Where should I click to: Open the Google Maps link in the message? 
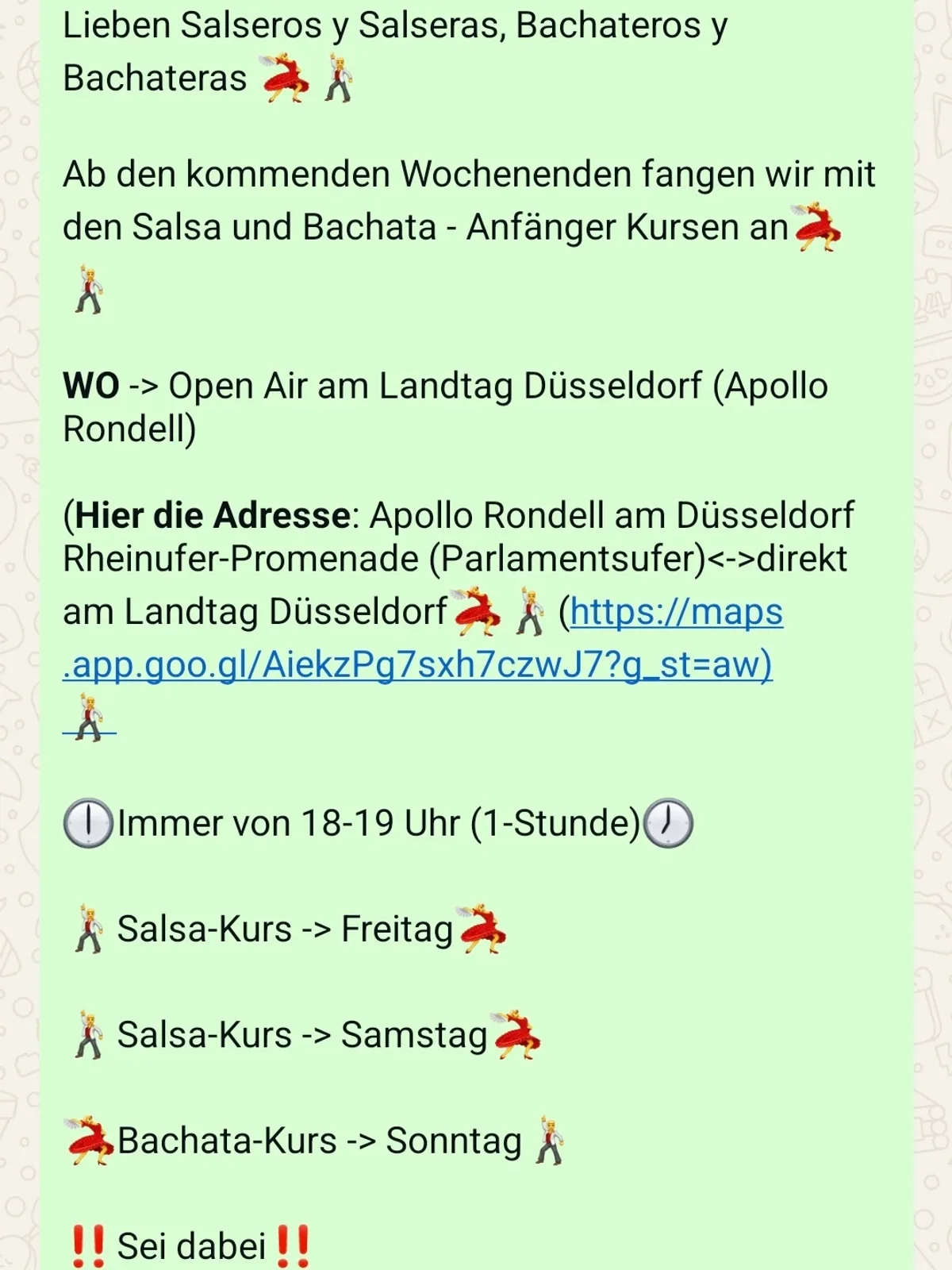tap(417, 665)
